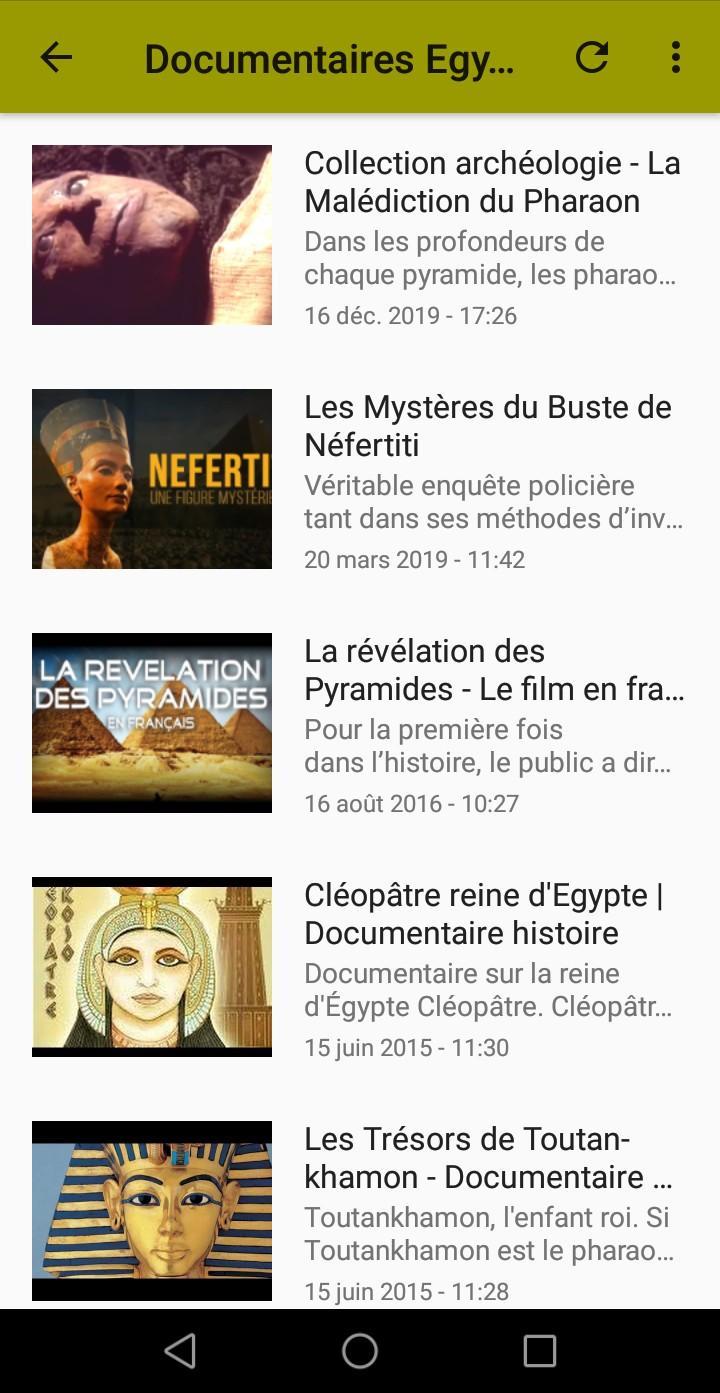This screenshot has height=1393, width=720.
Task: Open recent apps from navigation bar
Action: click(540, 1351)
